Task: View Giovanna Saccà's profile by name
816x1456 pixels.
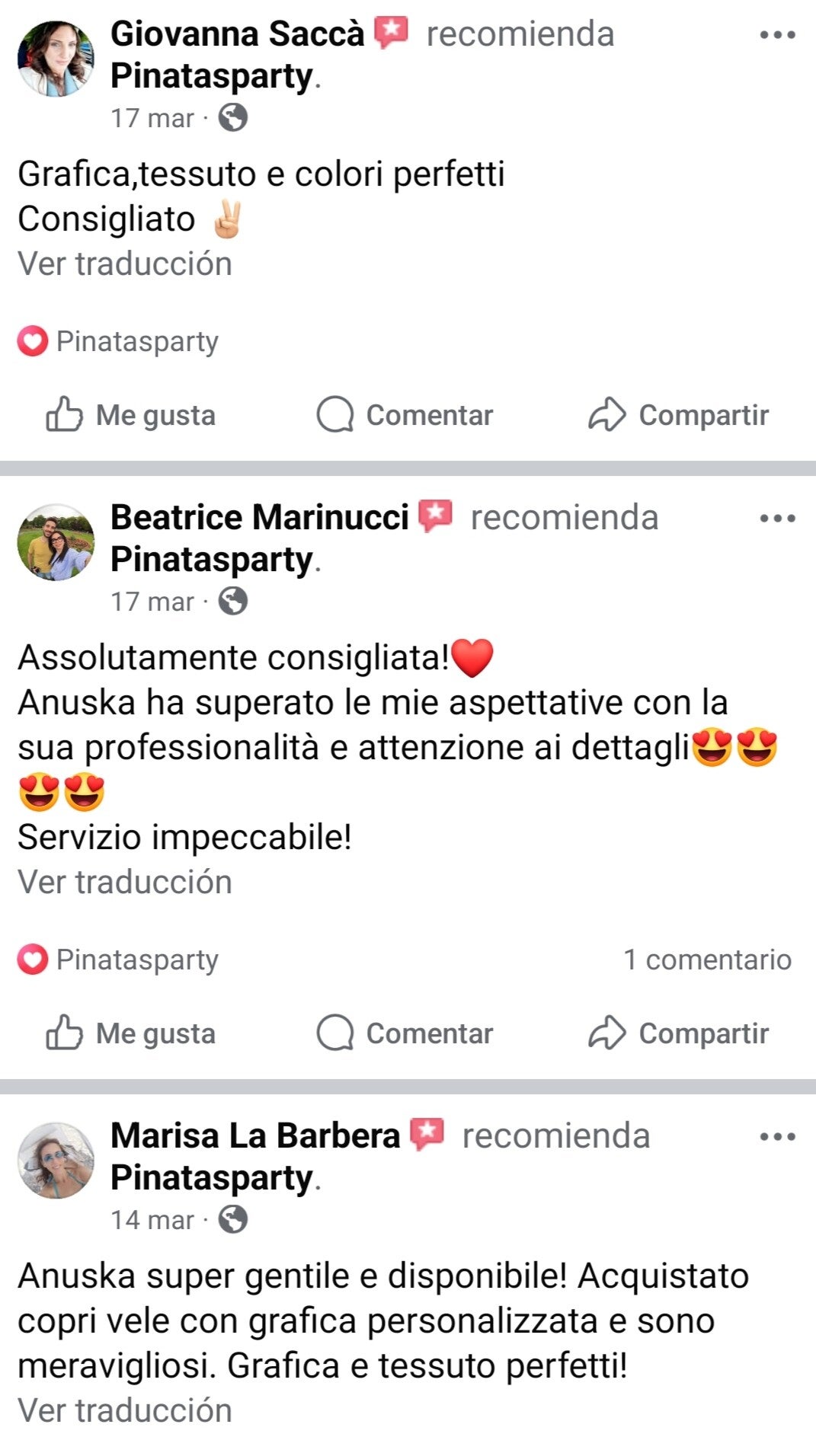Action: click(x=237, y=34)
